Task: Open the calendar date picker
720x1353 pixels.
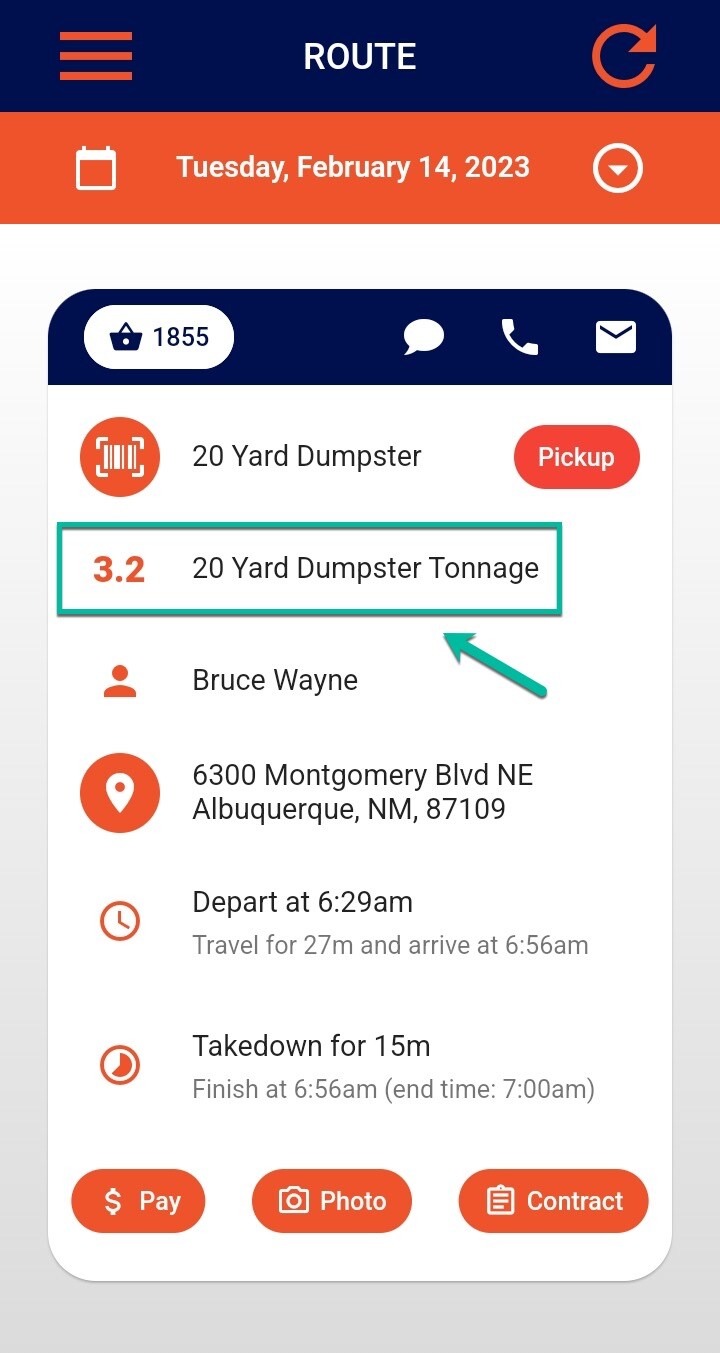Action: point(96,168)
